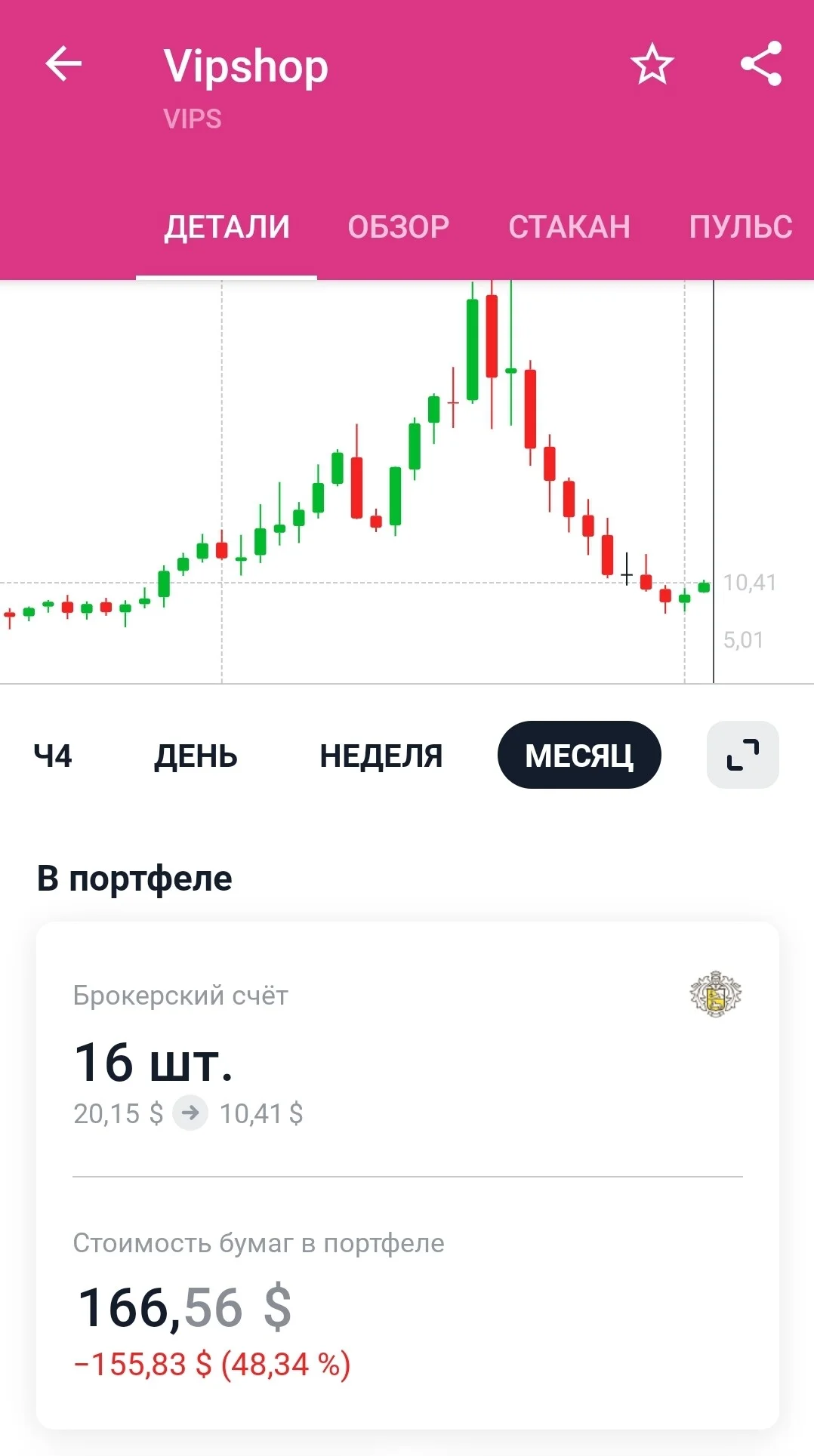Select the ПУЛЬС tab
Screen dimensions: 814x1456
[x=741, y=227]
